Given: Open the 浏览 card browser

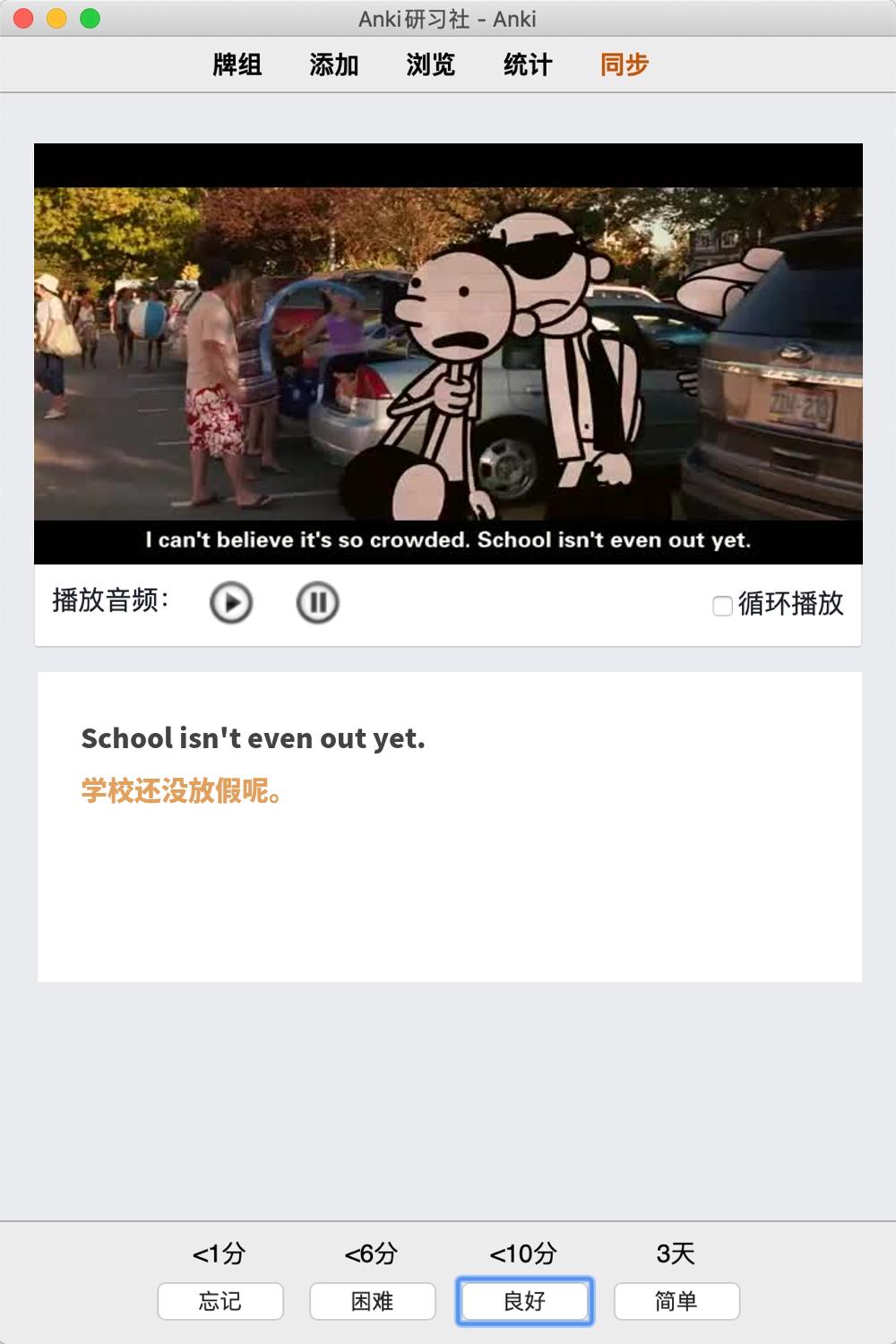Looking at the screenshot, I should tap(430, 65).
